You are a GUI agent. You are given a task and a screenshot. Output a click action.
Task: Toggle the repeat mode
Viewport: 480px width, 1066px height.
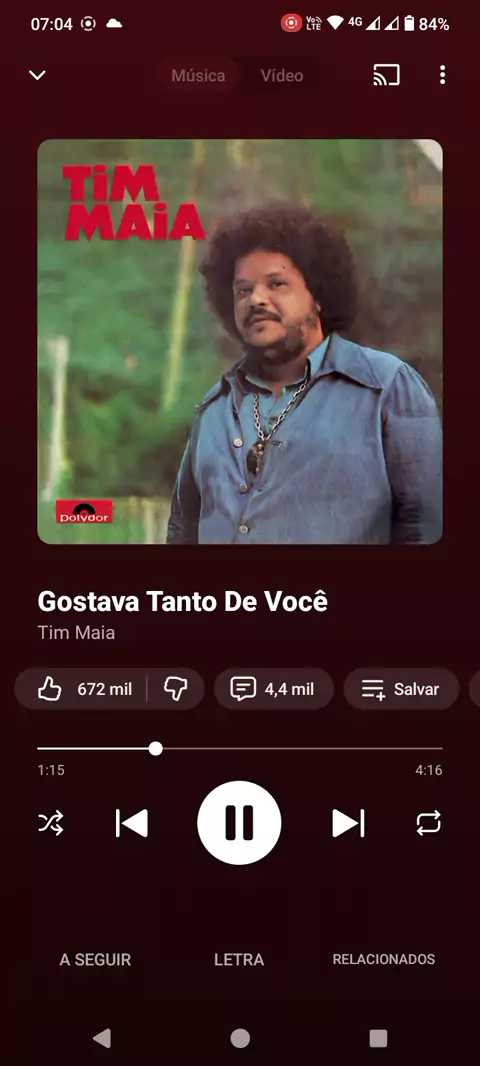click(x=428, y=823)
